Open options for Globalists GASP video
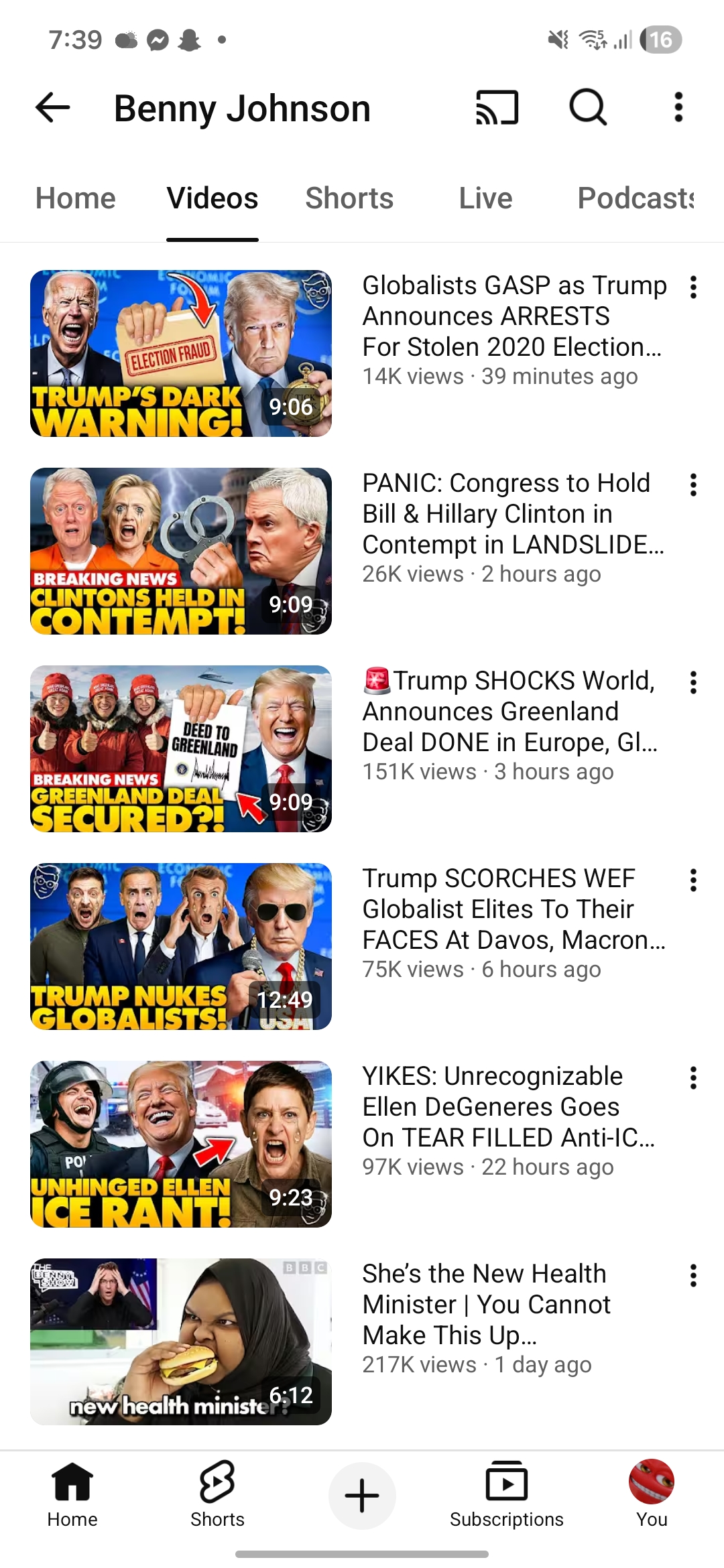Viewport: 724px width, 1568px height. [x=693, y=287]
